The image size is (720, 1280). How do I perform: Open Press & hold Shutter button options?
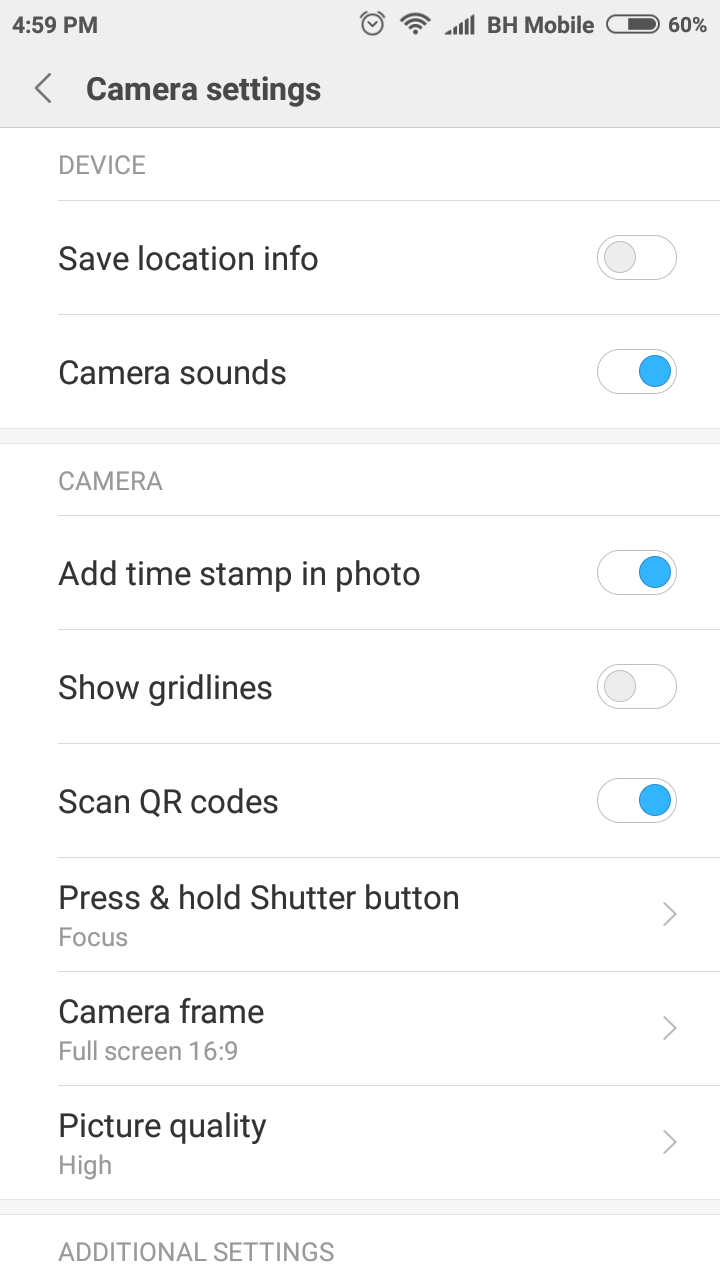pyautogui.click(x=360, y=915)
